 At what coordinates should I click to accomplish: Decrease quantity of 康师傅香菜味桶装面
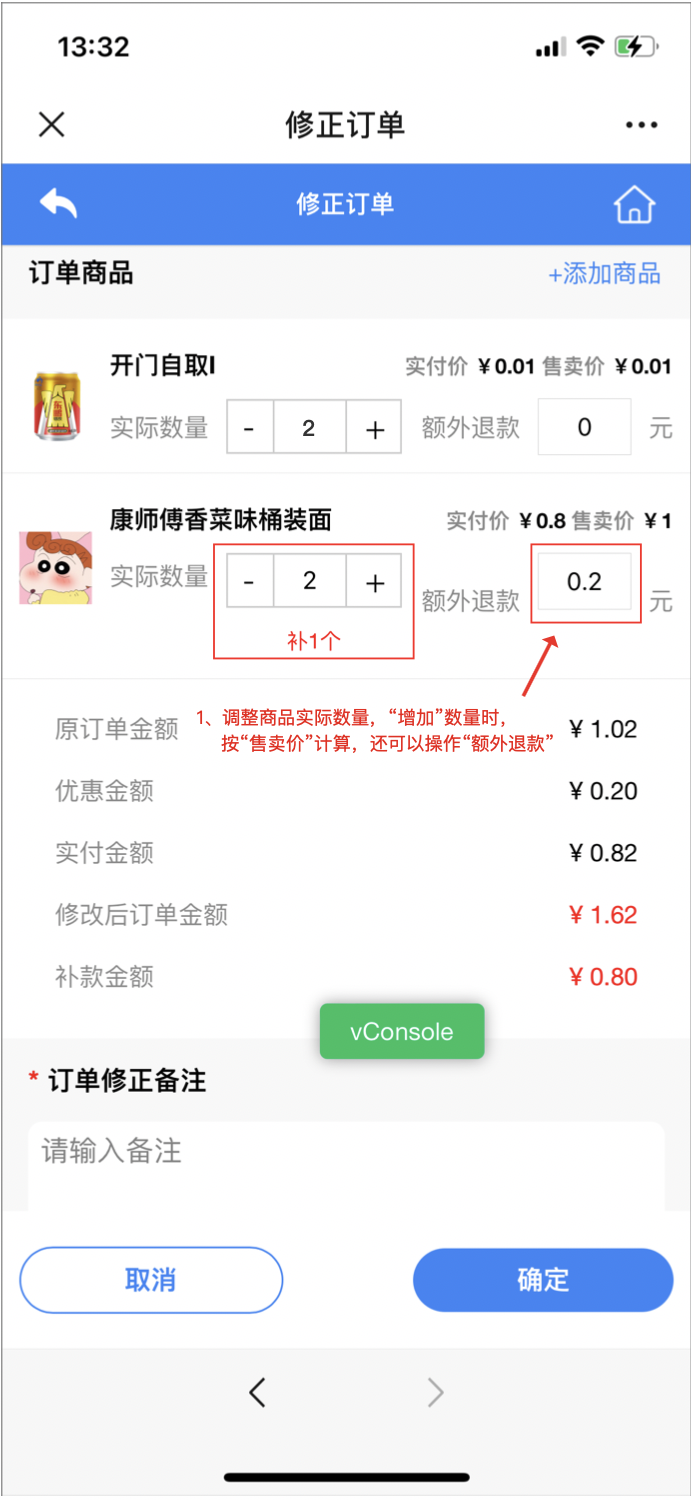point(250,582)
